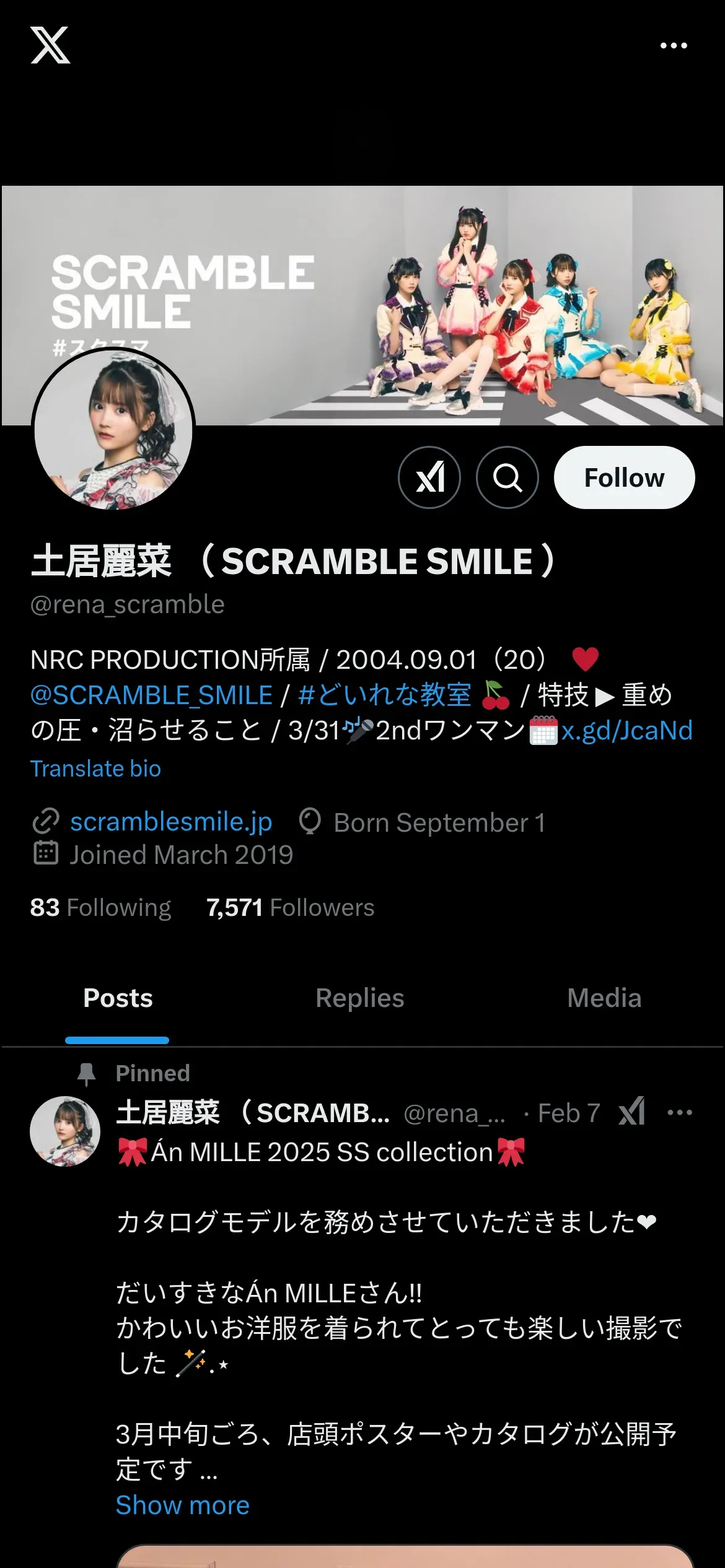Screen dimensions: 725x1568
Task: View the profile avatar photo
Action: tap(113, 429)
